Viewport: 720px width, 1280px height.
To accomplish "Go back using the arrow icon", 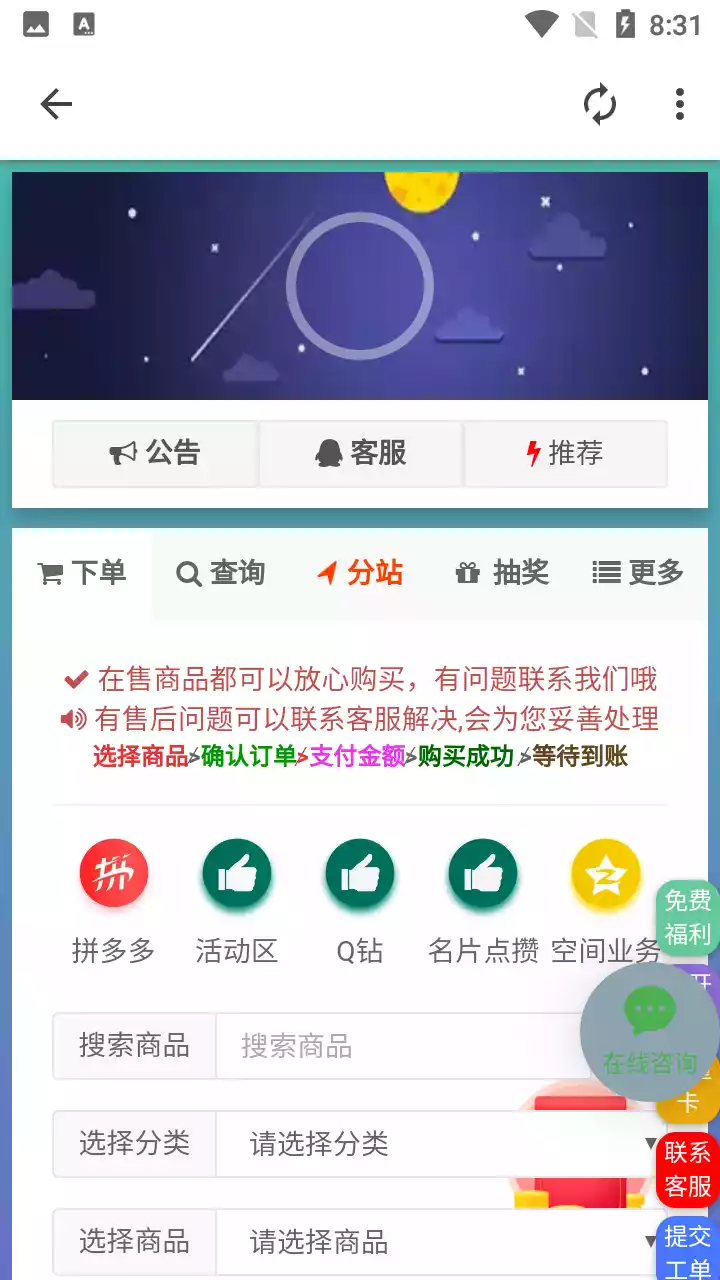I will click(56, 104).
